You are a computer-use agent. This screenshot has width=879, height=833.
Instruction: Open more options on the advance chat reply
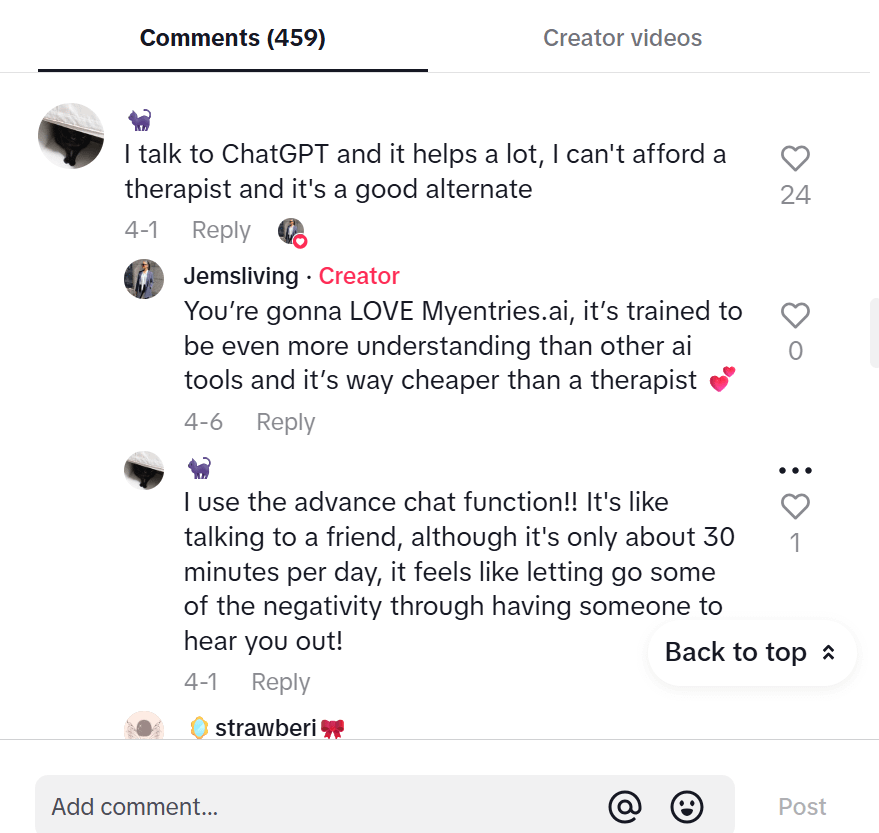coord(795,471)
